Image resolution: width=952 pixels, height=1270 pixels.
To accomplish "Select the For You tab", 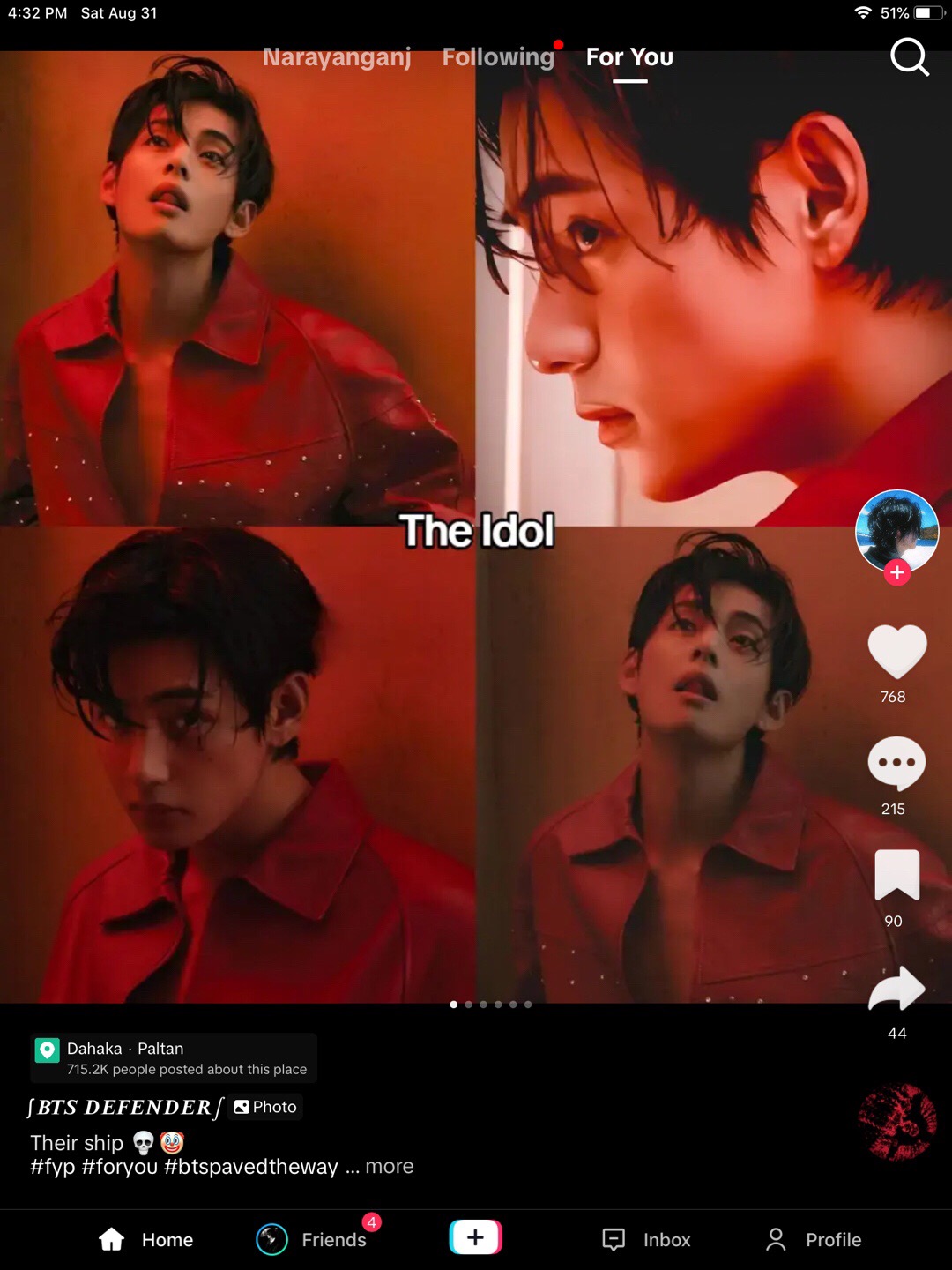I will (x=629, y=57).
